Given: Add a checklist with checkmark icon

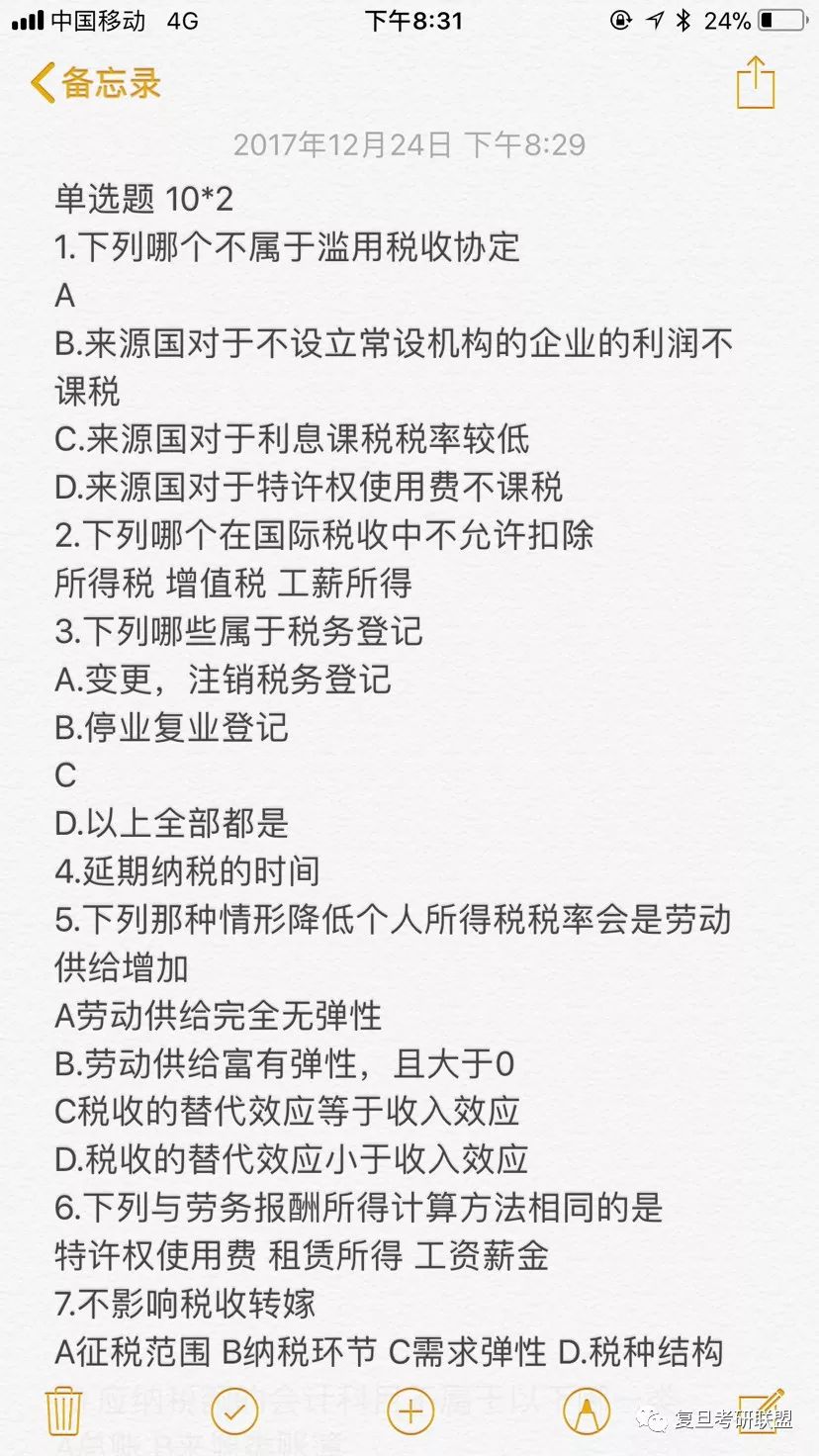Looking at the screenshot, I should (235, 1410).
